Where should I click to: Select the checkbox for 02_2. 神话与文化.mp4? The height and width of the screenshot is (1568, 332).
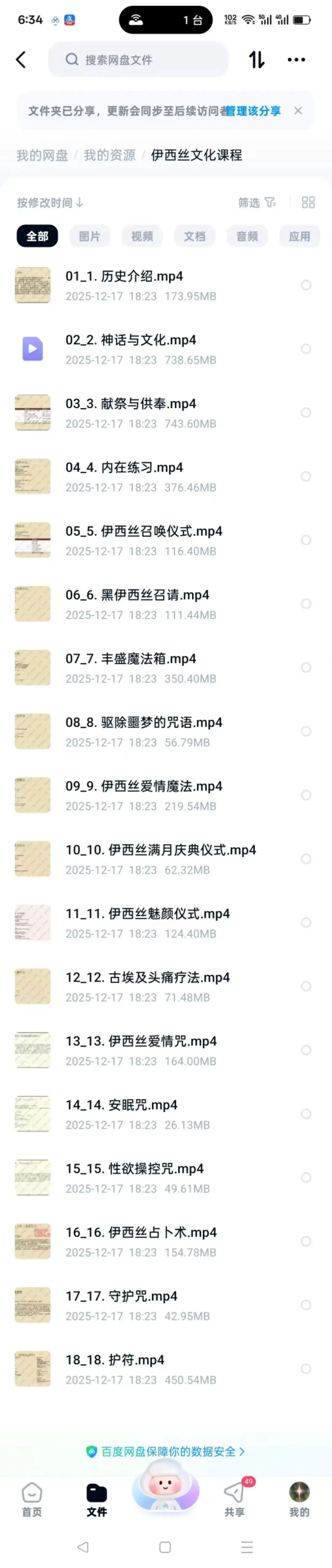(x=306, y=349)
